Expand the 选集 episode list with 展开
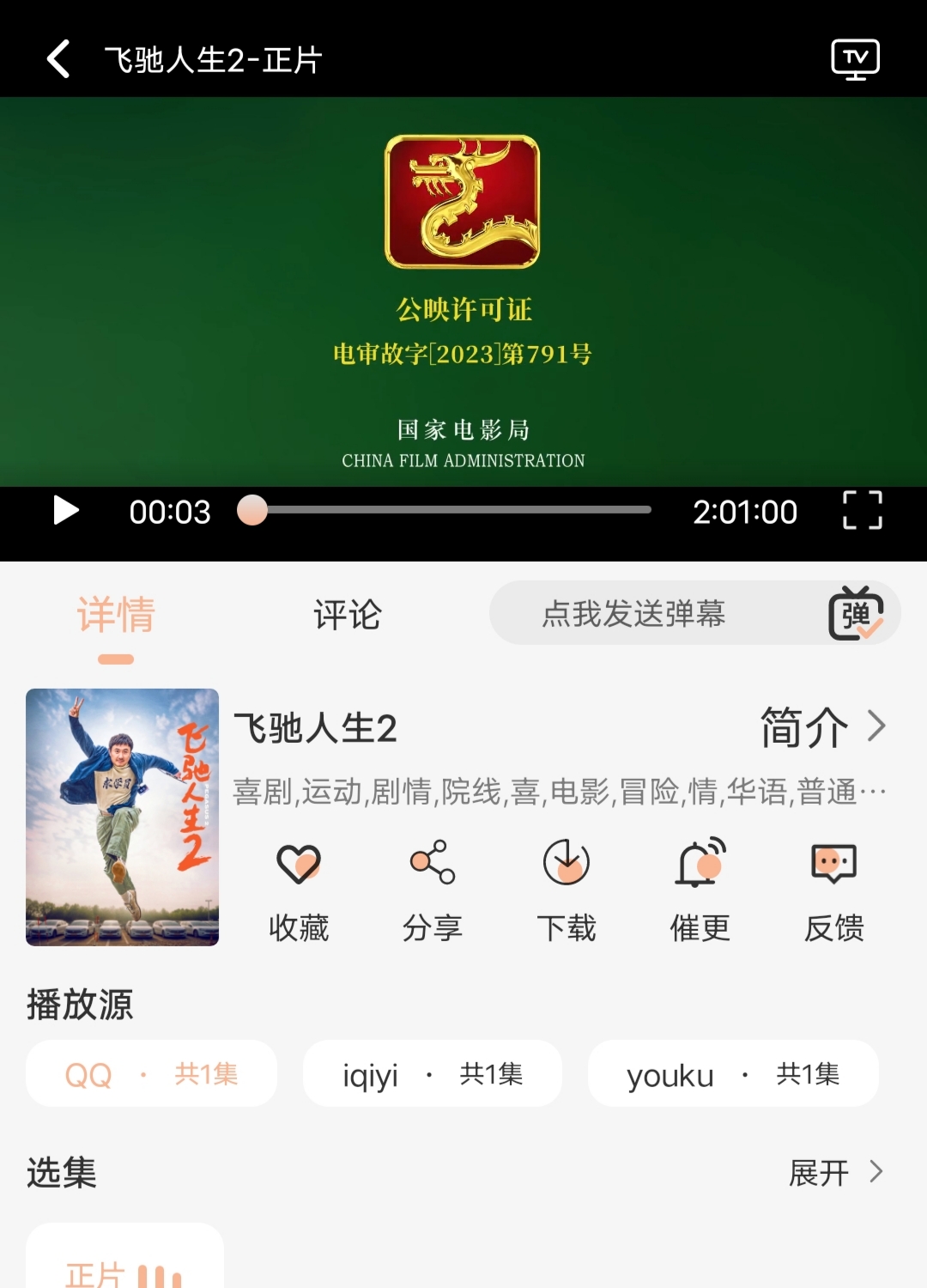The image size is (927, 1288). coord(835,1172)
